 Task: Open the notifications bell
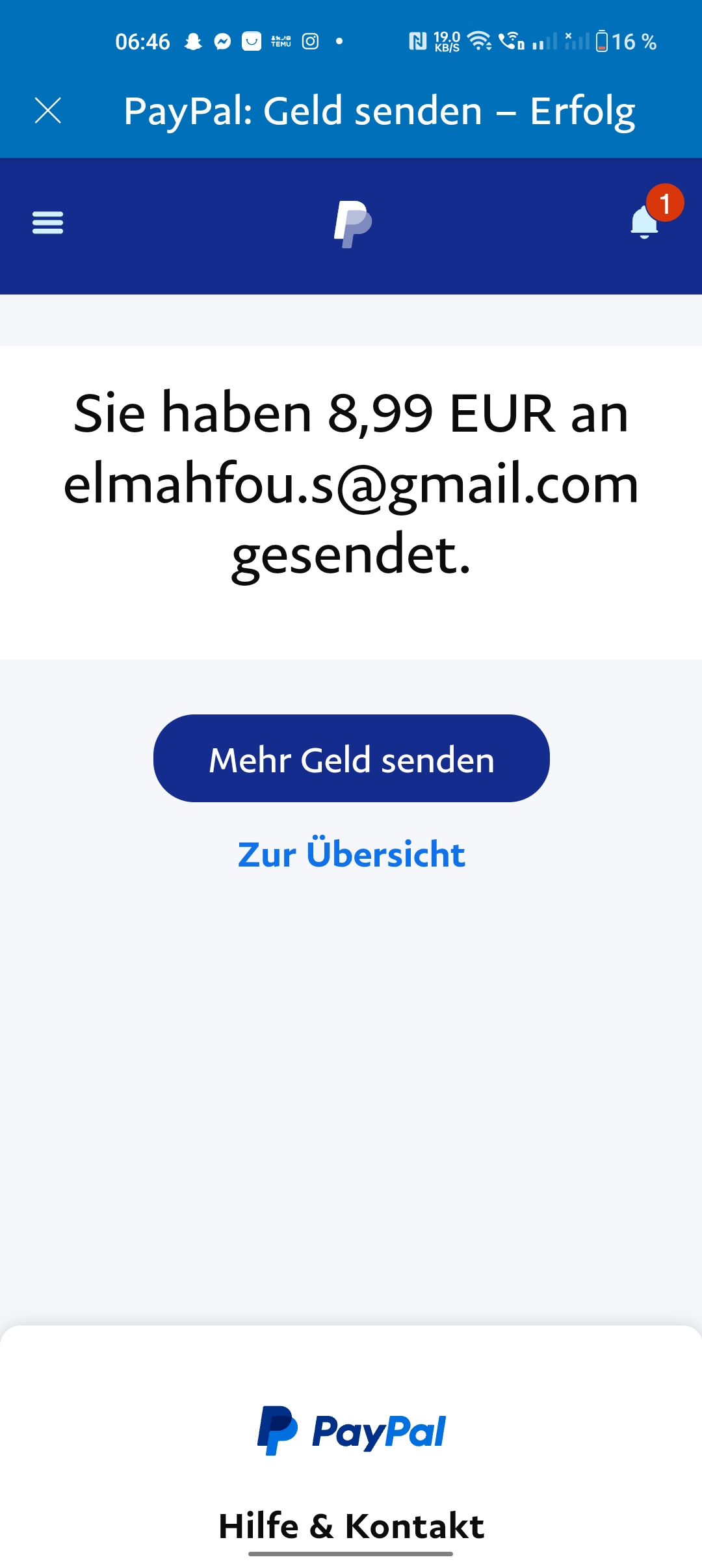(x=645, y=222)
